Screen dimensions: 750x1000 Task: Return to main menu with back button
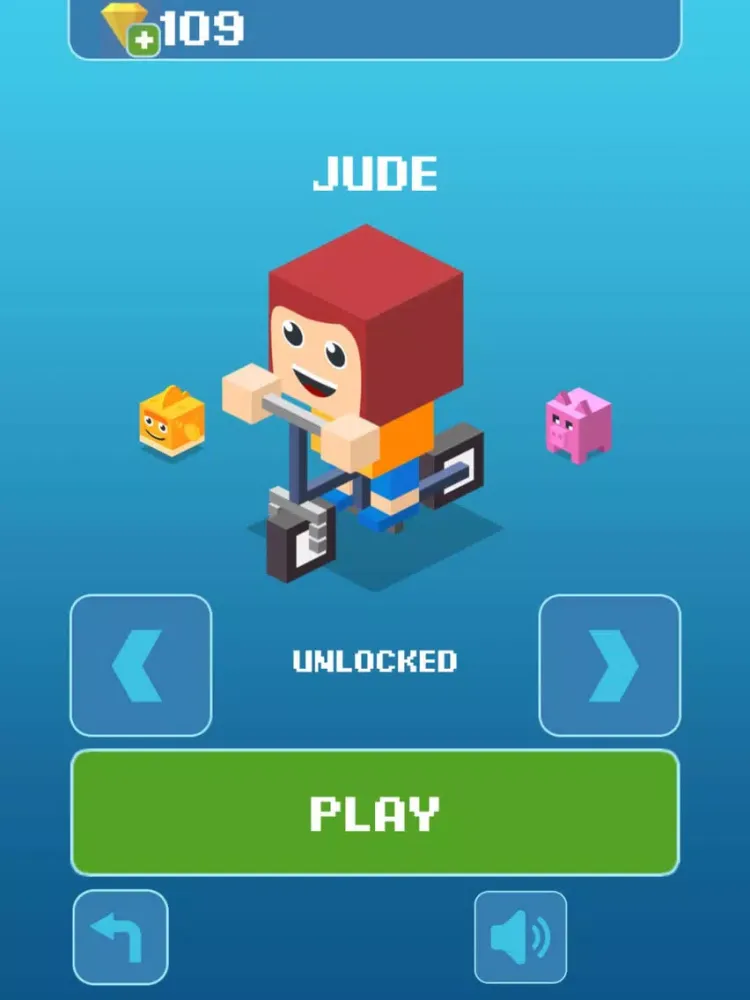[120, 938]
